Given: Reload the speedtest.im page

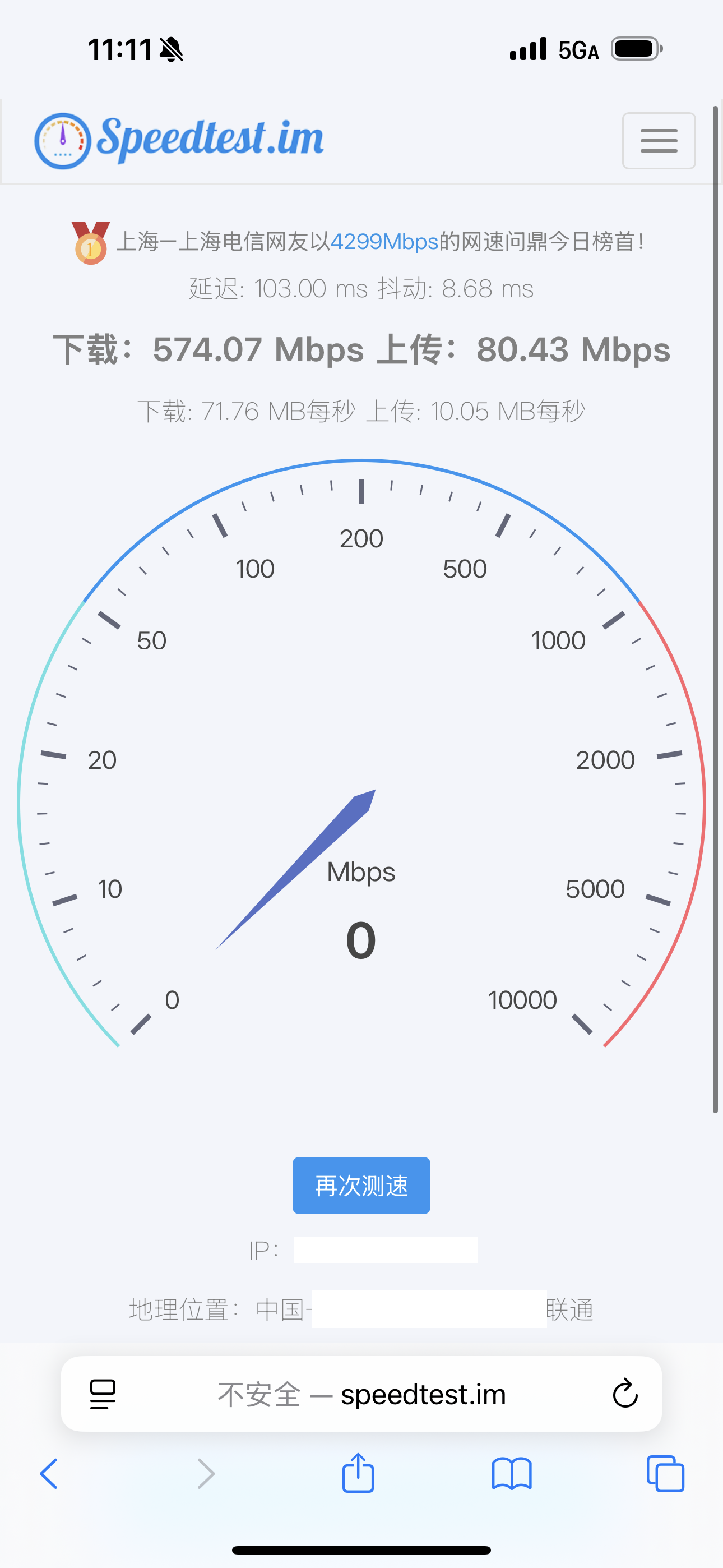Looking at the screenshot, I should 624,1394.
